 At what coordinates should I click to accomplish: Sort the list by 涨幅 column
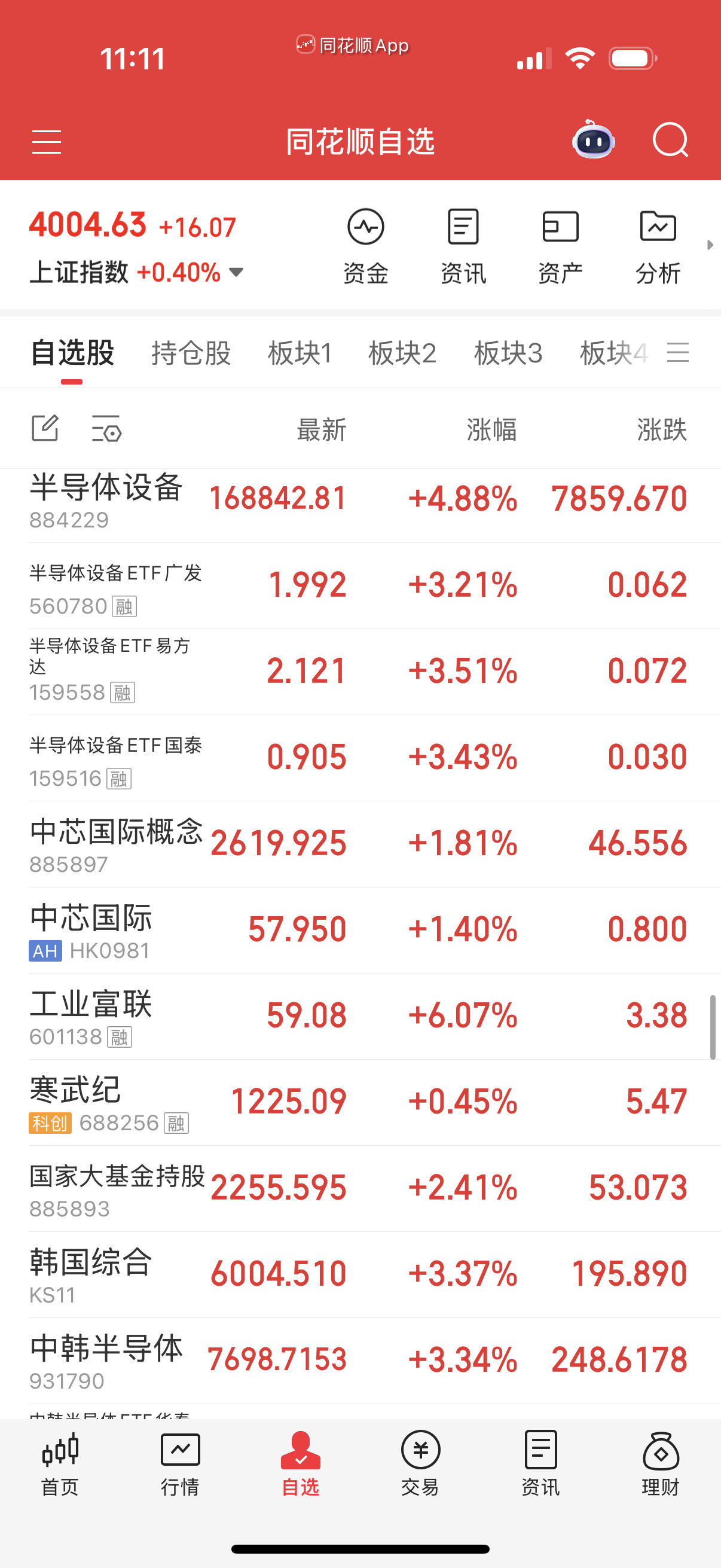pos(494,428)
